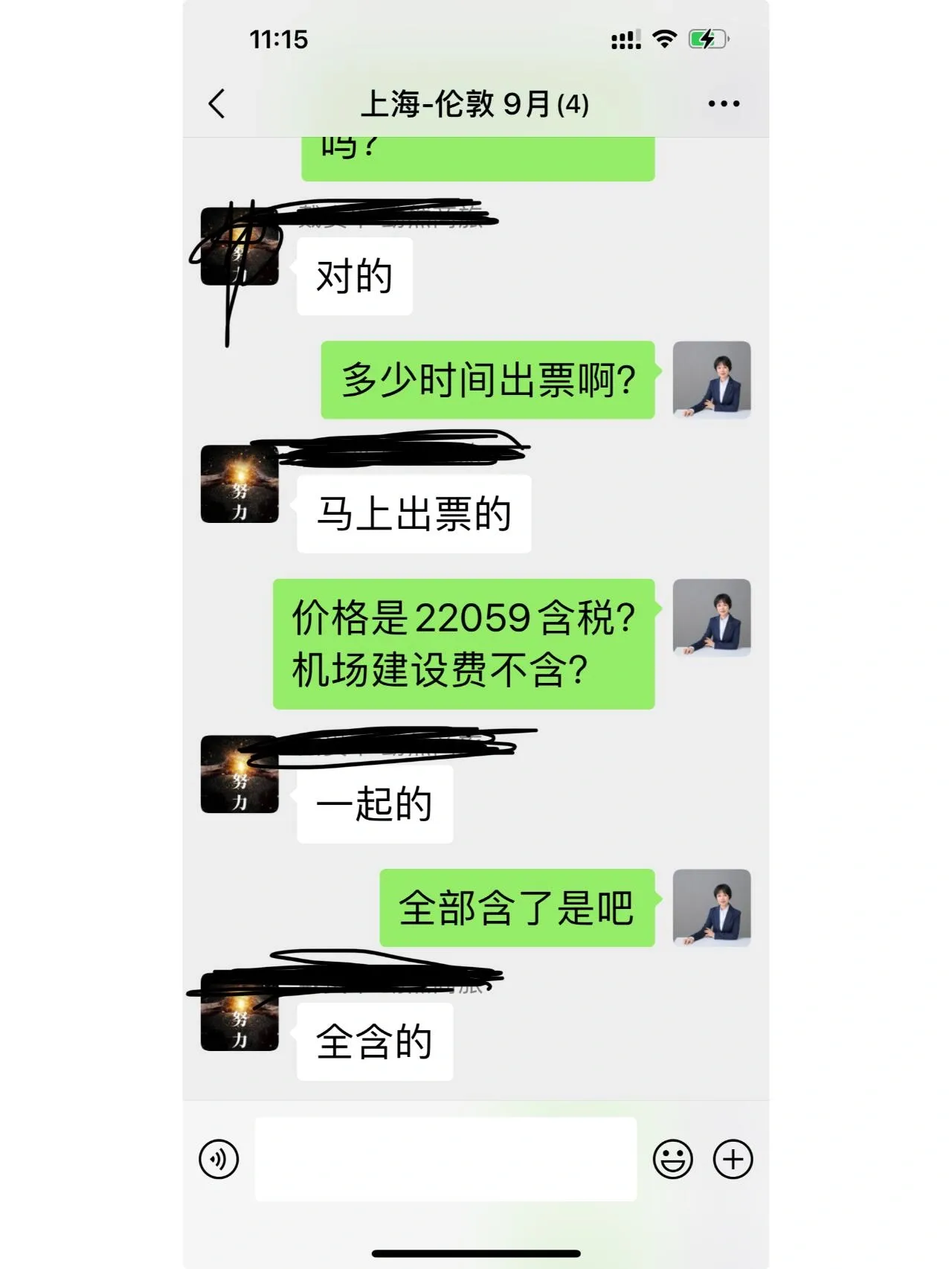
Task: Focus the message text field
Action: (445, 1159)
